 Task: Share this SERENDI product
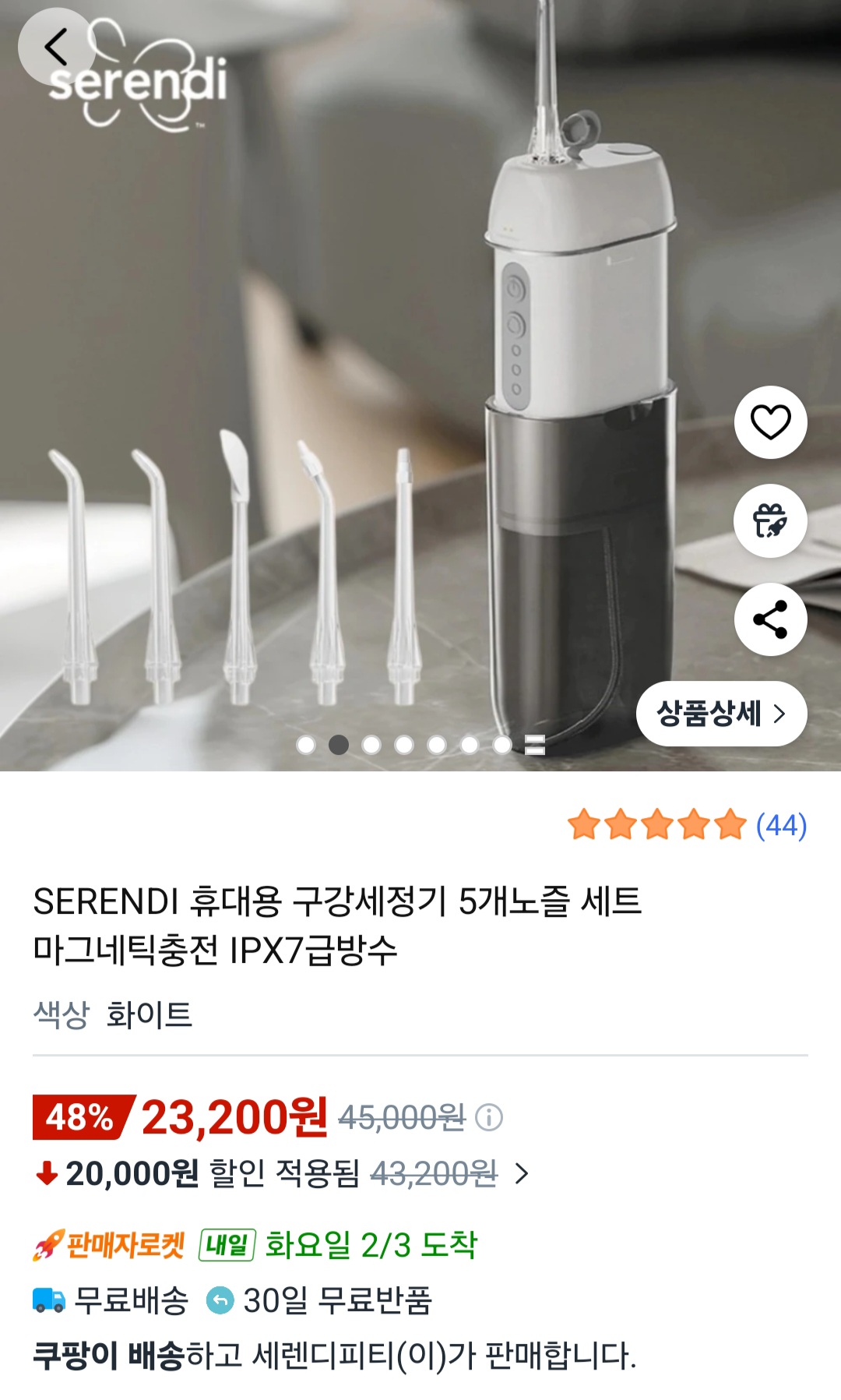pyautogui.click(x=770, y=619)
